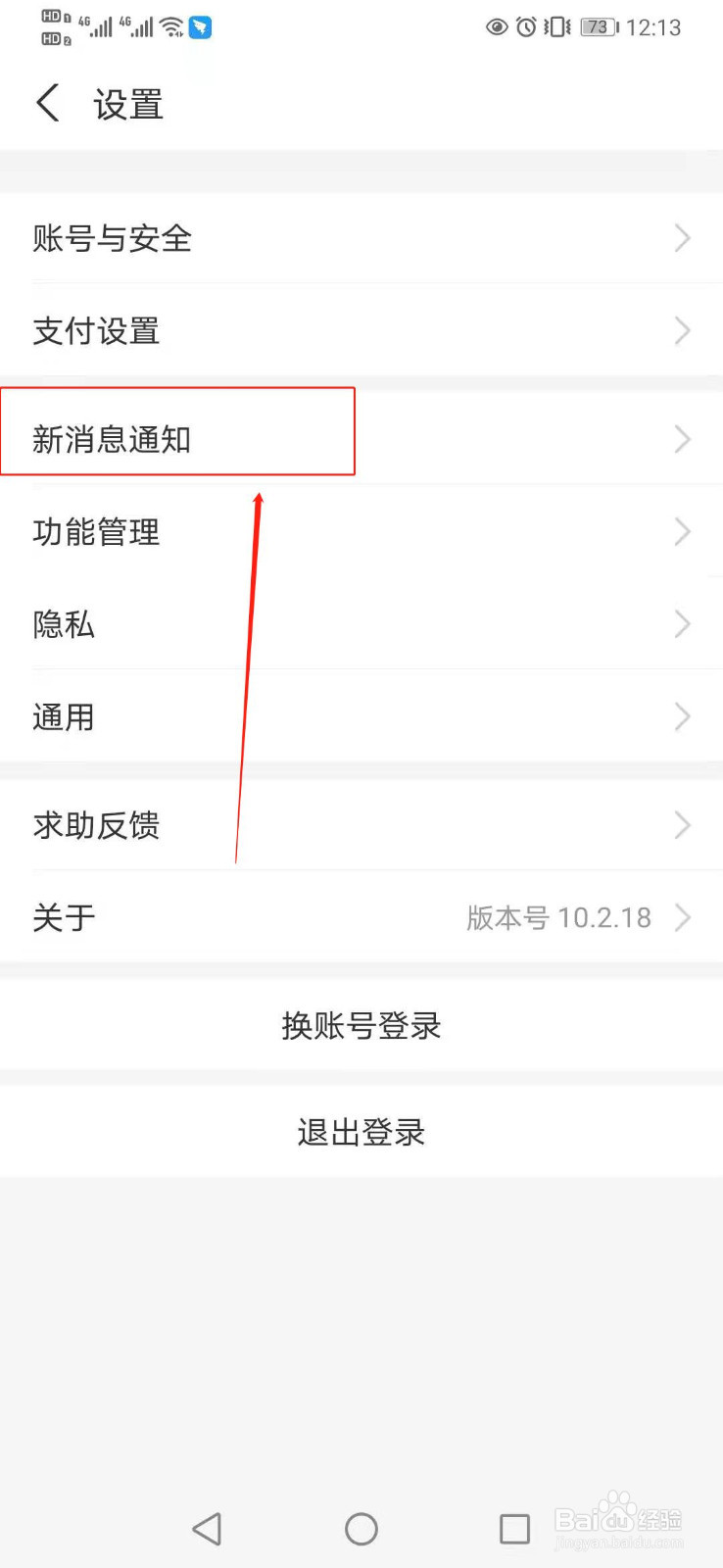
Task: Tap 退出登录 to log out
Action: coord(361,1131)
